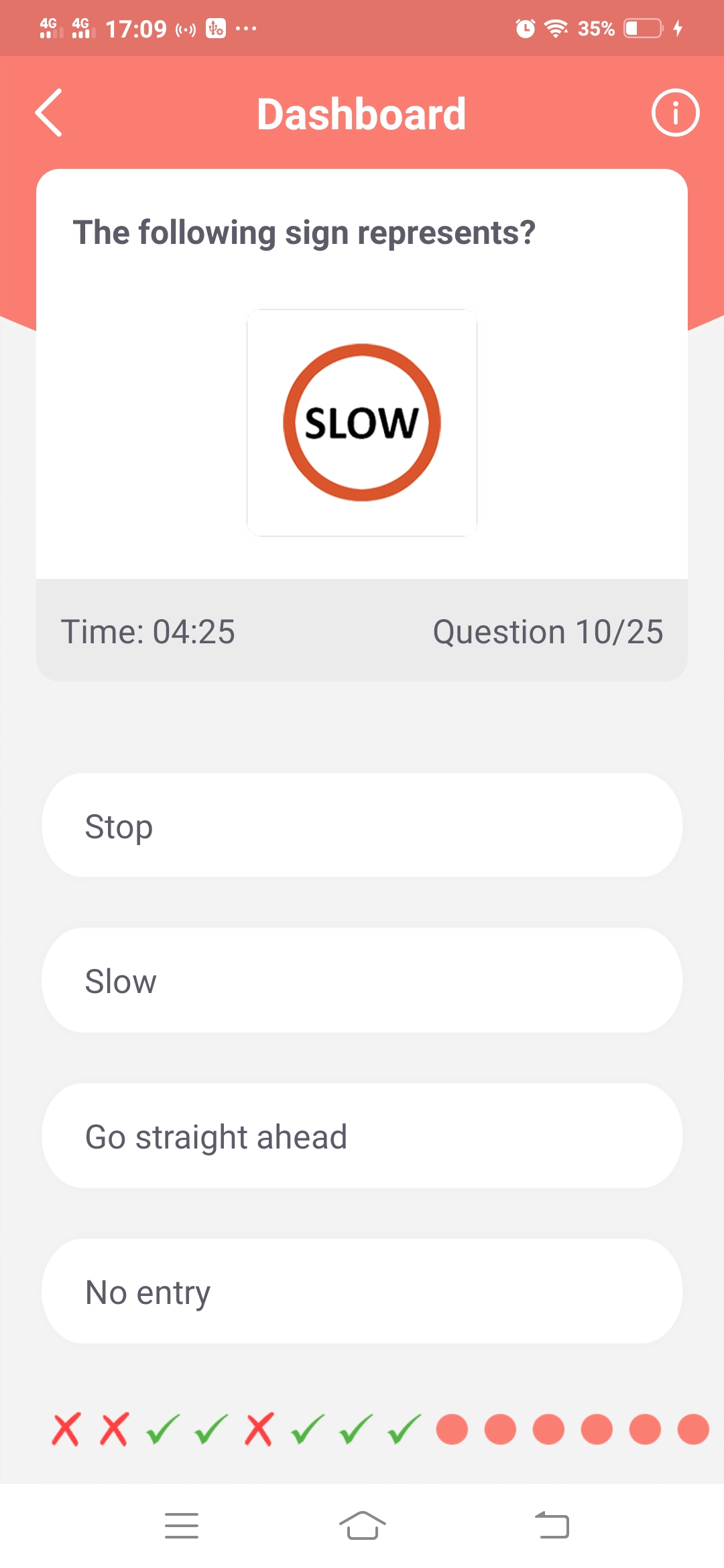Tap the system home button

coord(362,1526)
